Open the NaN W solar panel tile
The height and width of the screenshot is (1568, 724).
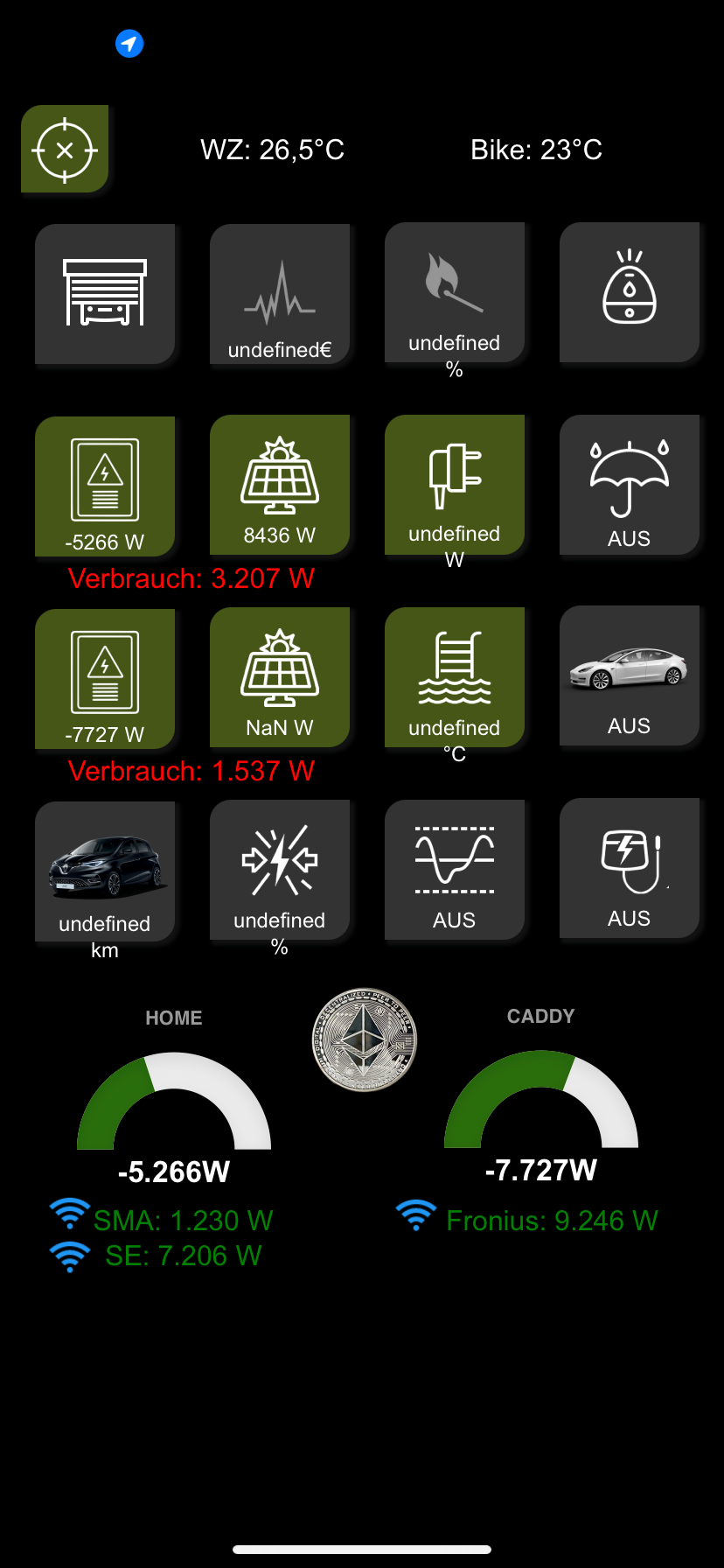point(280,677)
